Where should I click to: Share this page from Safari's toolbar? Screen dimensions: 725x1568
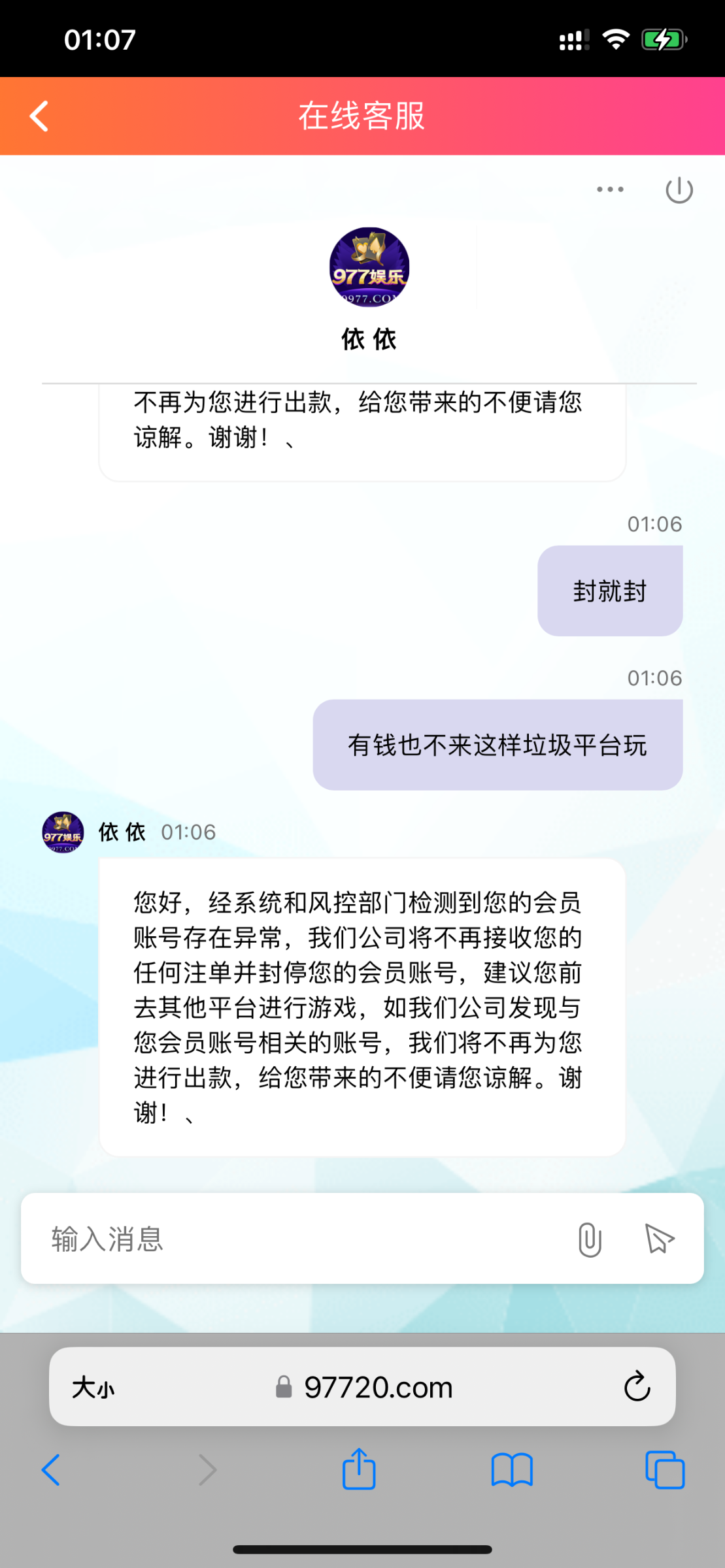tap(359, 1469)
